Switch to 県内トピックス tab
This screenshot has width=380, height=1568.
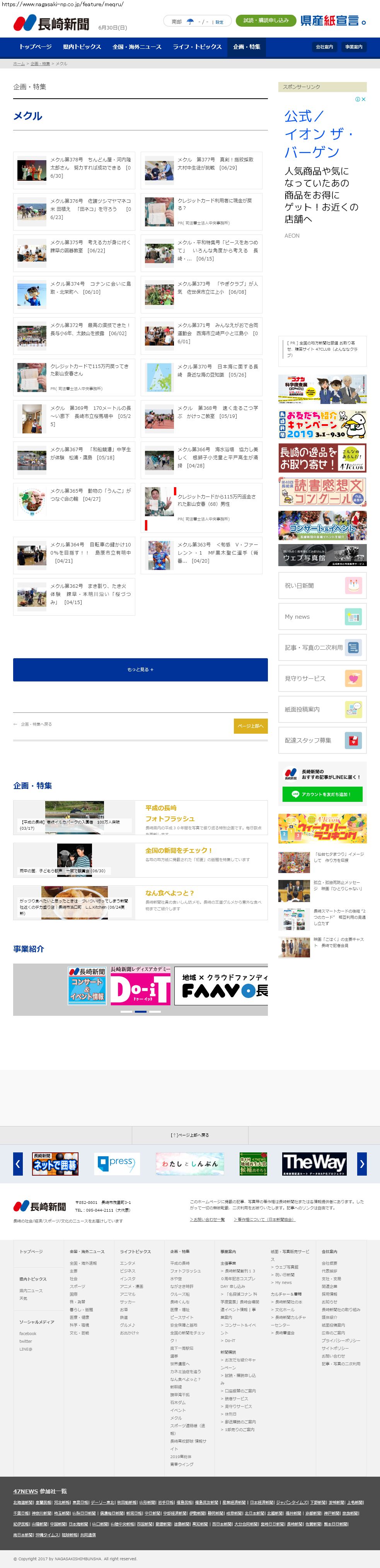pos(82,47)
